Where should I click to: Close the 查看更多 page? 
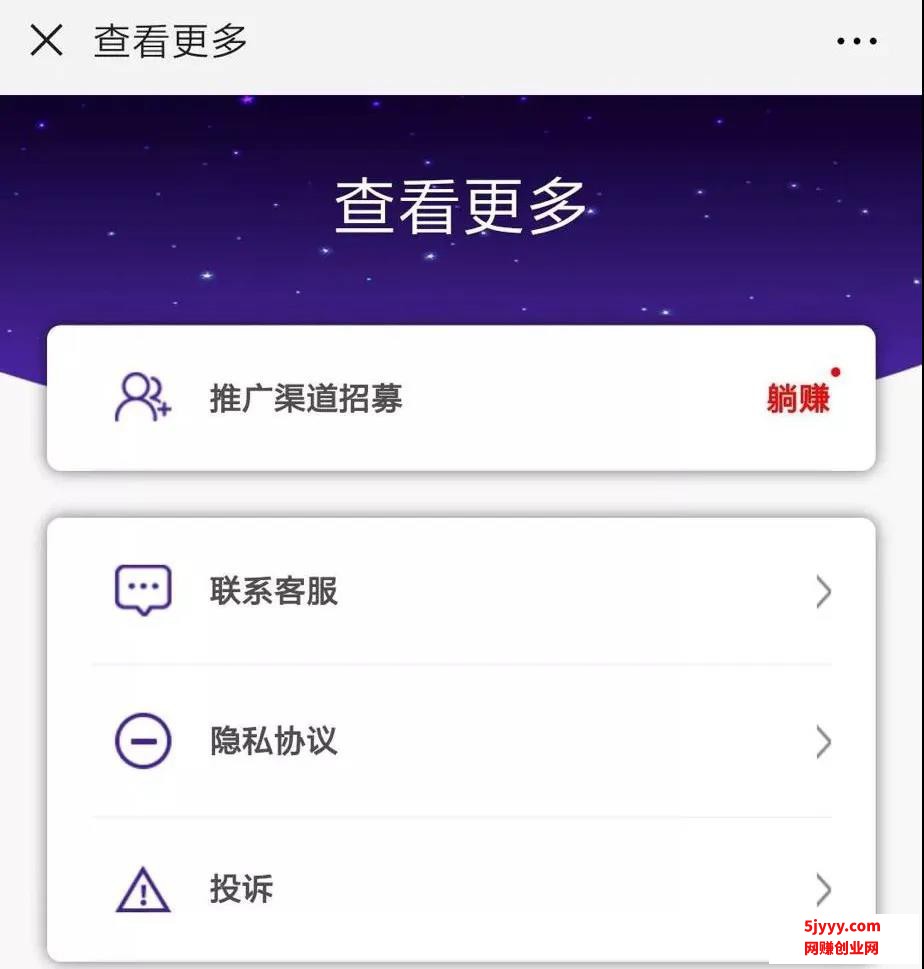click(46, 41)
